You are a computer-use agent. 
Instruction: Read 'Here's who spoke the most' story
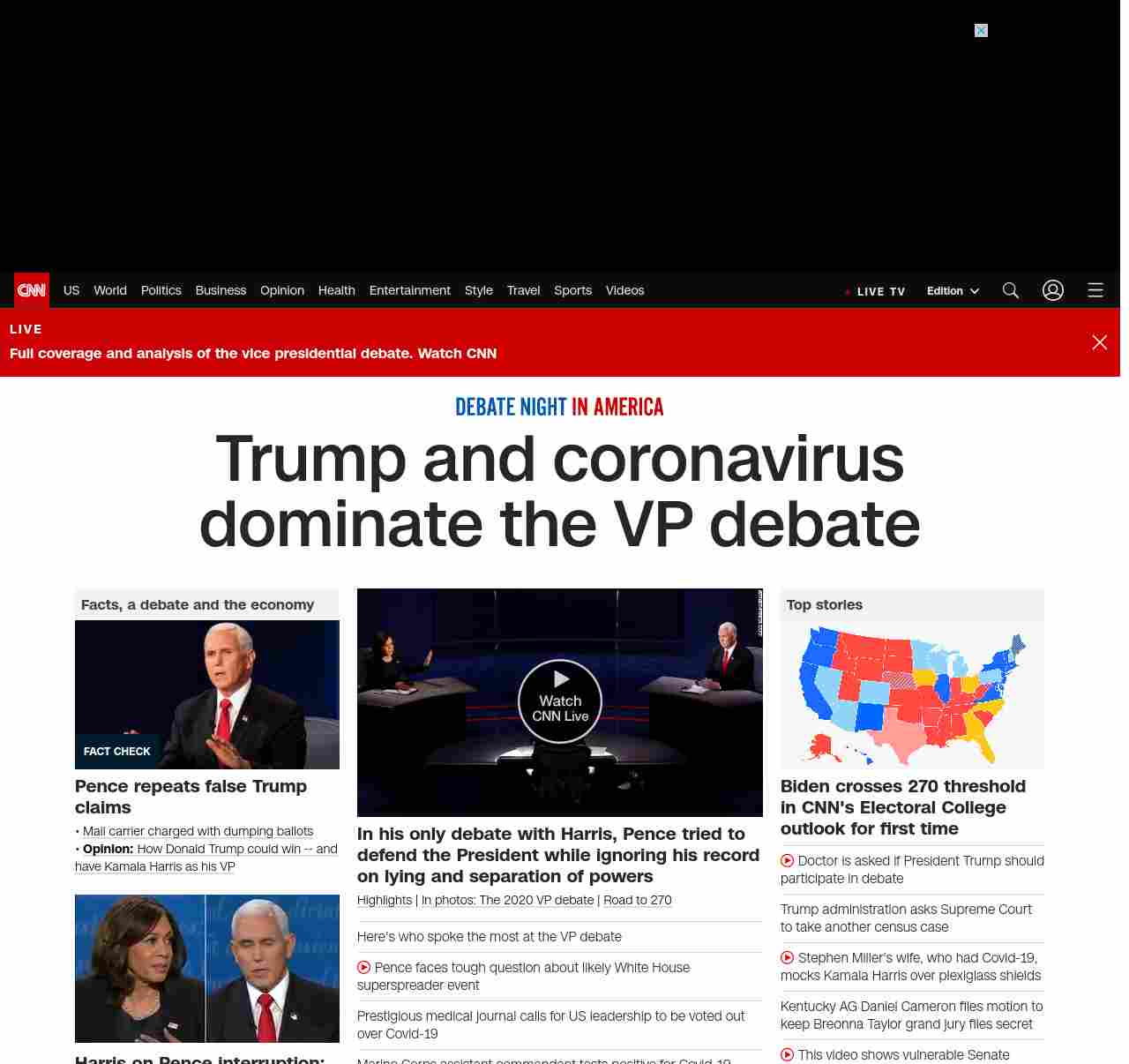489,937
